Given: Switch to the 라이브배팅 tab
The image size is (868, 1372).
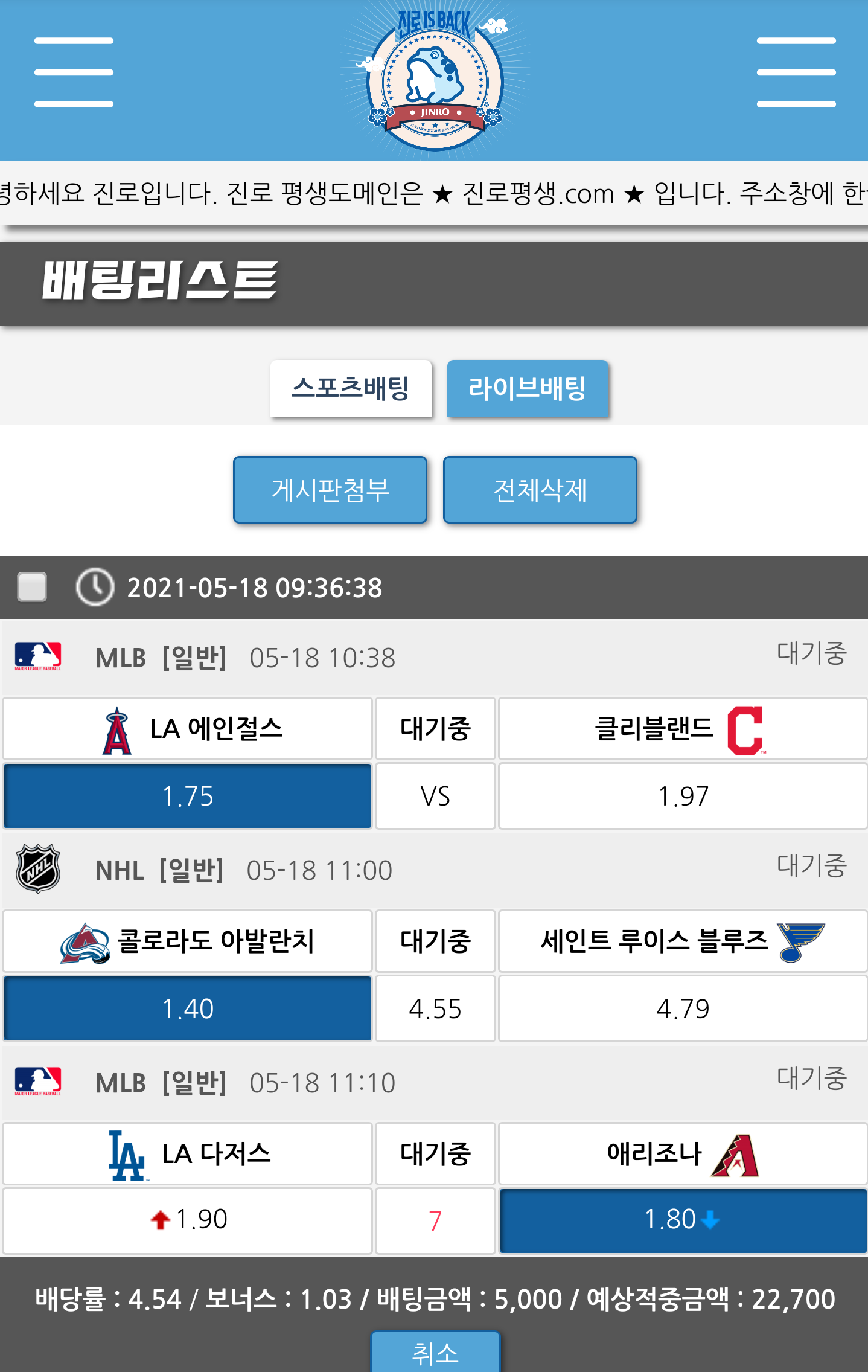Looking at the screenshot, I should pyautogui.click(x=528, y=388).
